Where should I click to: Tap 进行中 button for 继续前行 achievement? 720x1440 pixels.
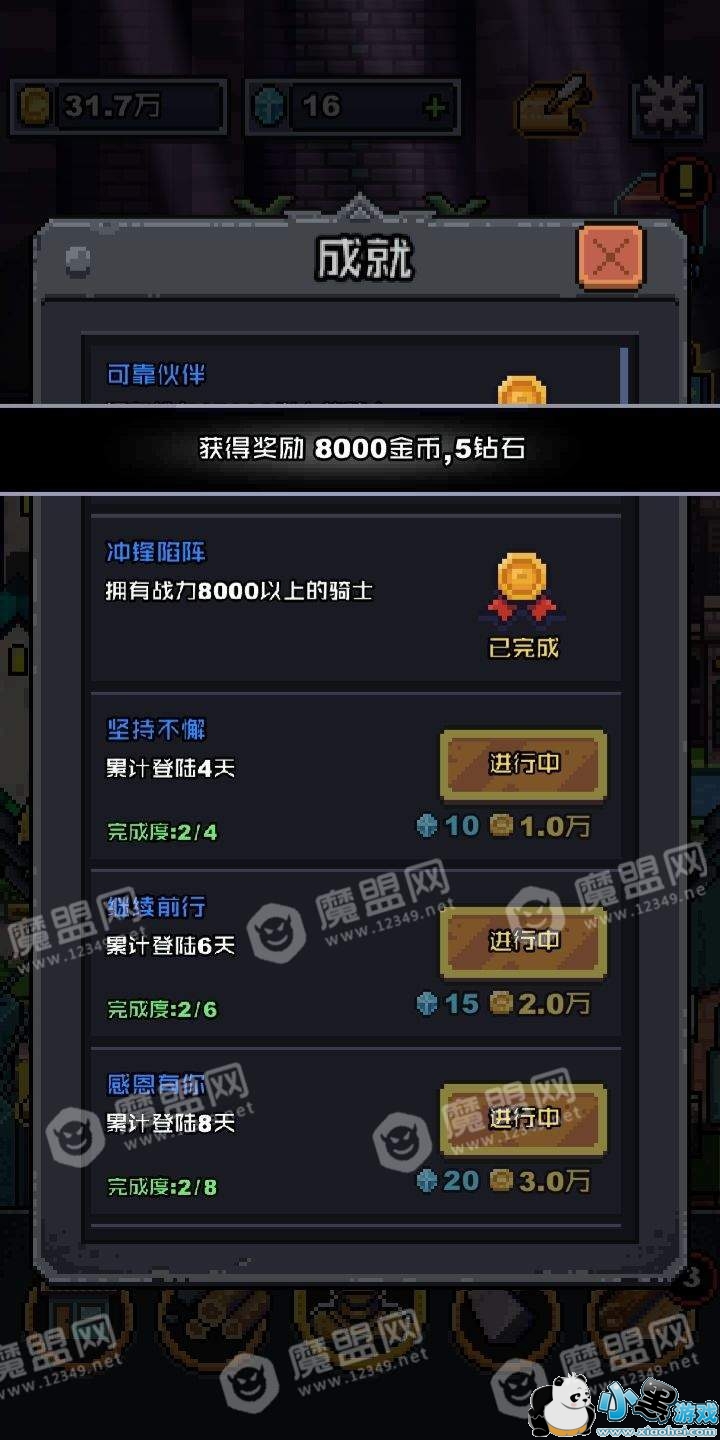(523, 942)
